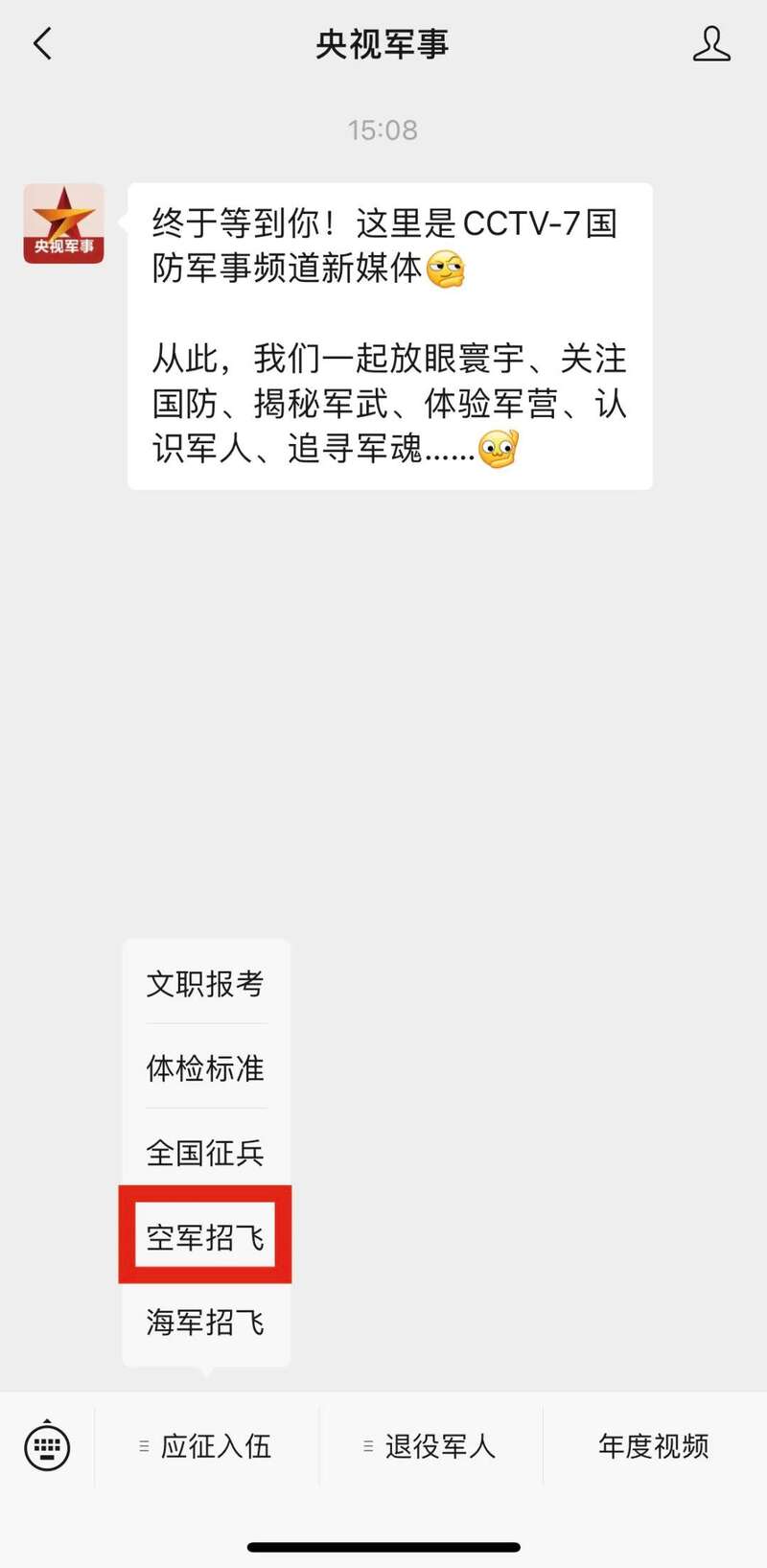Expand the 退役军人 bottom menu
Screen dimensions: 767x1568
point(431,1446)
